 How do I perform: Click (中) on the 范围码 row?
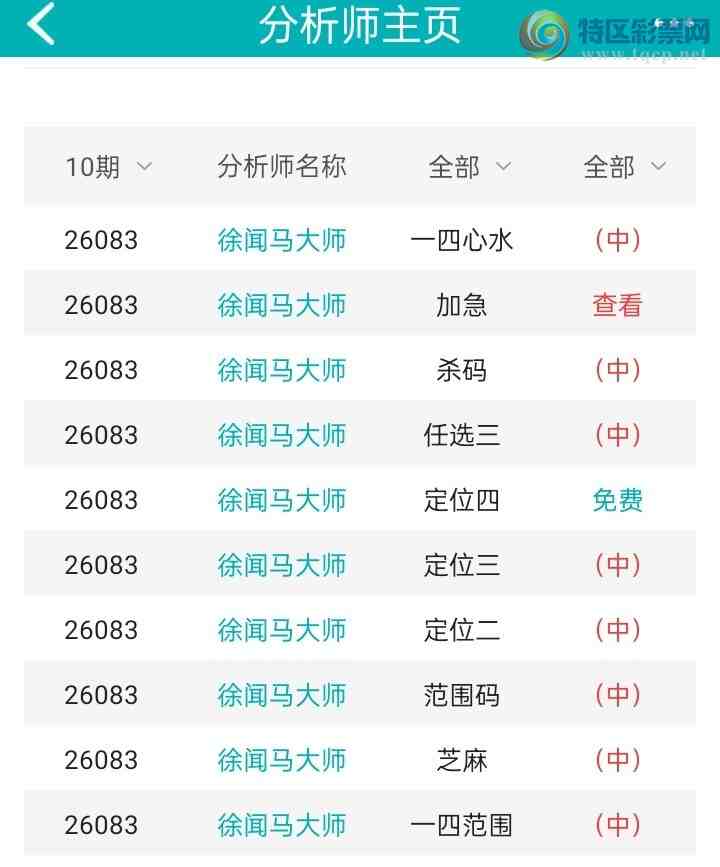tap(617, 695)
